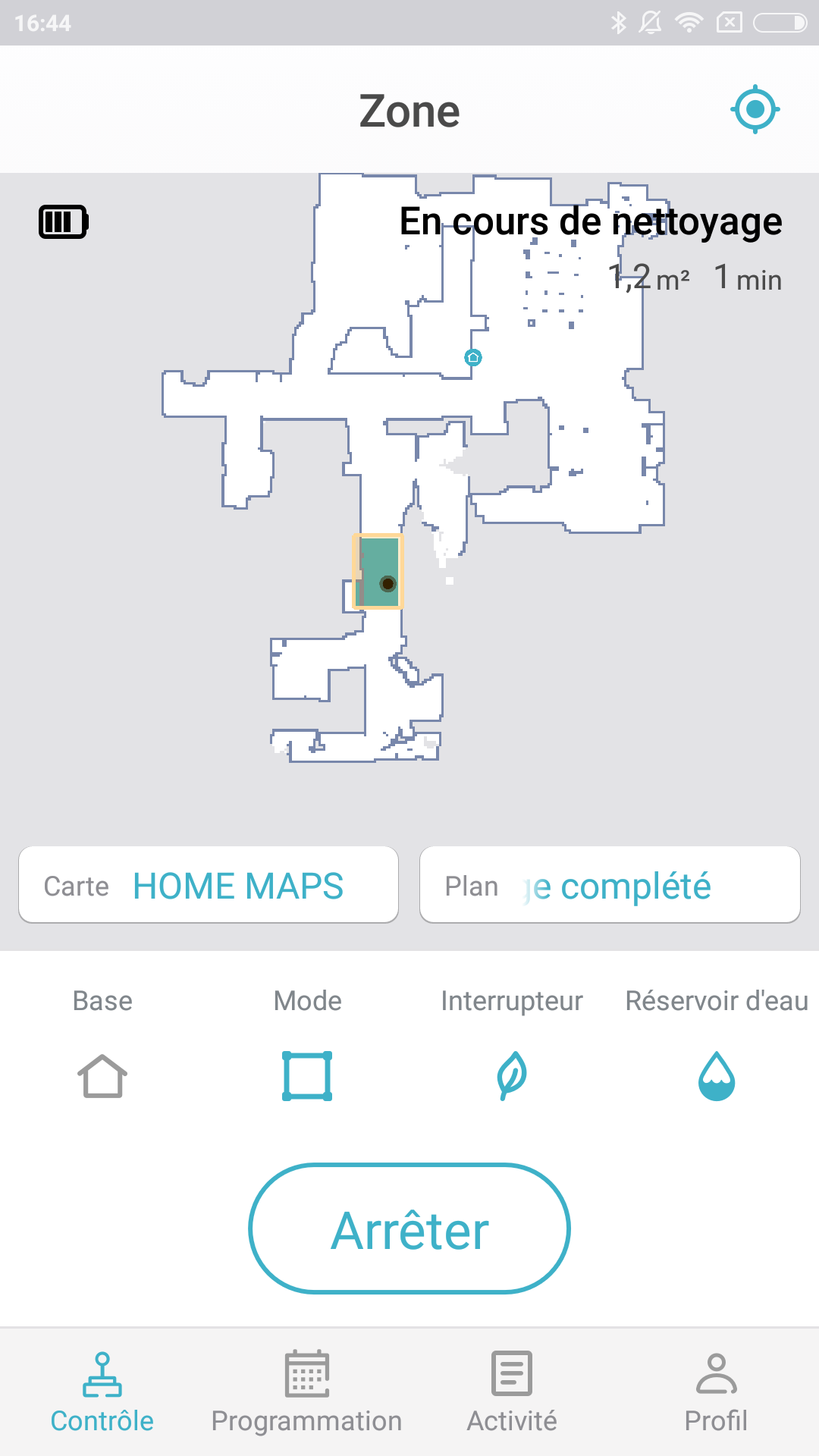Image resolution: width=819 pixels, height=1456 pixels.
Task: Adjust the Réservoir d'eau setting
Action: pos(717,1075)
